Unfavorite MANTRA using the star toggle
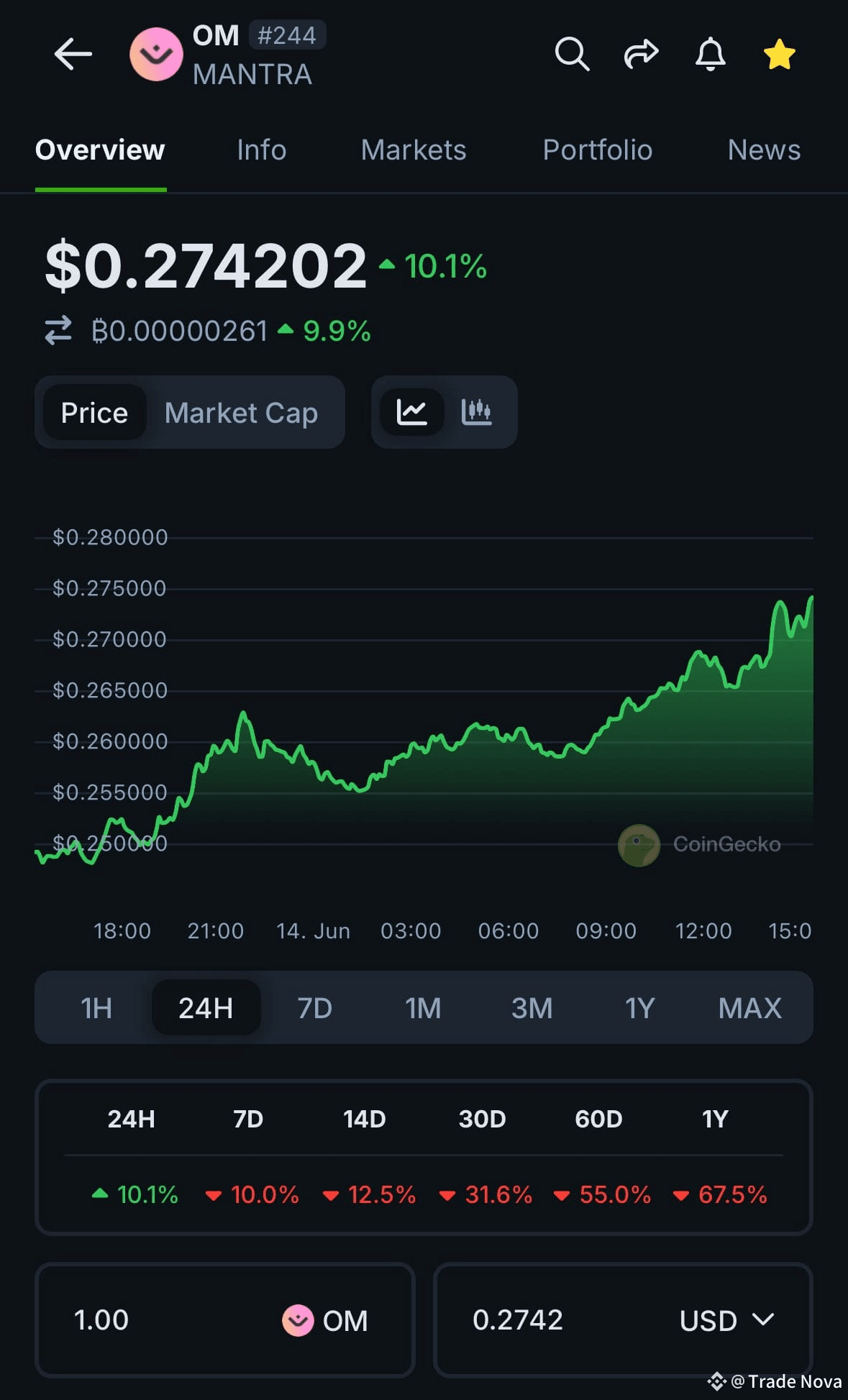The height and width of the screenshot is (1400, 848). click(779, 53)
